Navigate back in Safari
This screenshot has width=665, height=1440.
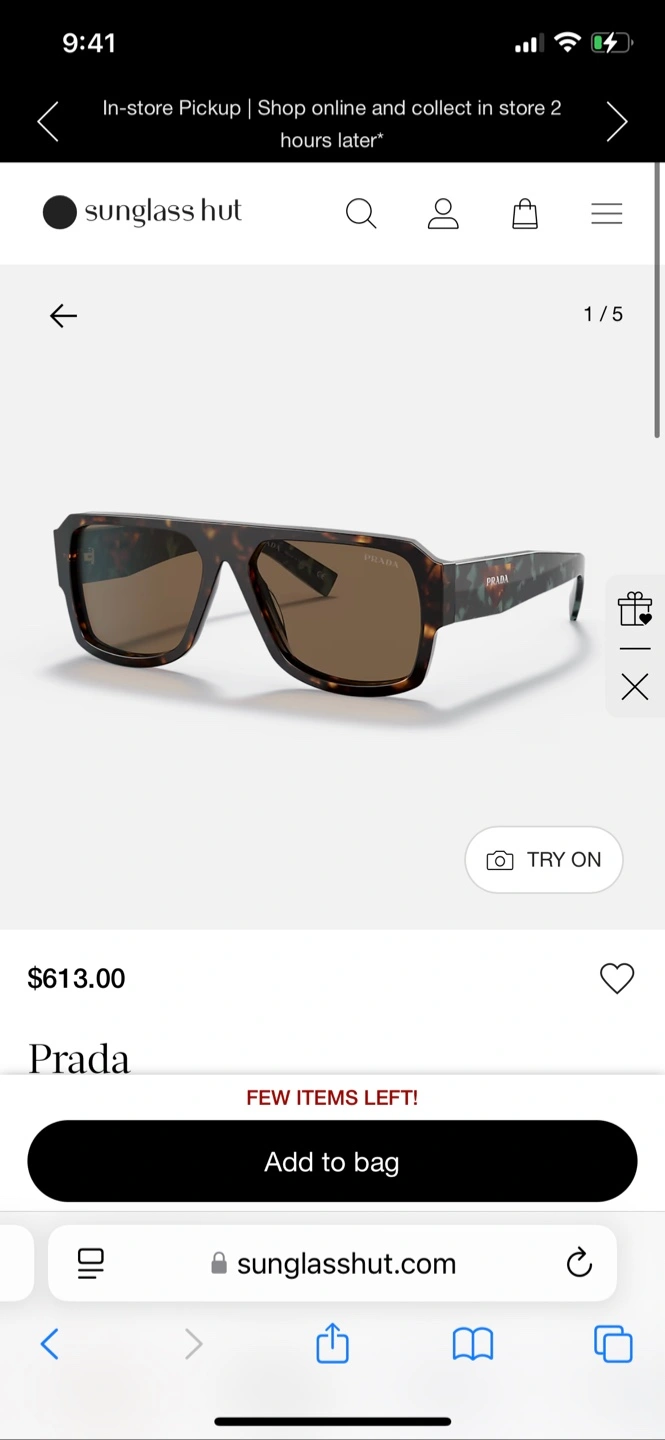50,1344
